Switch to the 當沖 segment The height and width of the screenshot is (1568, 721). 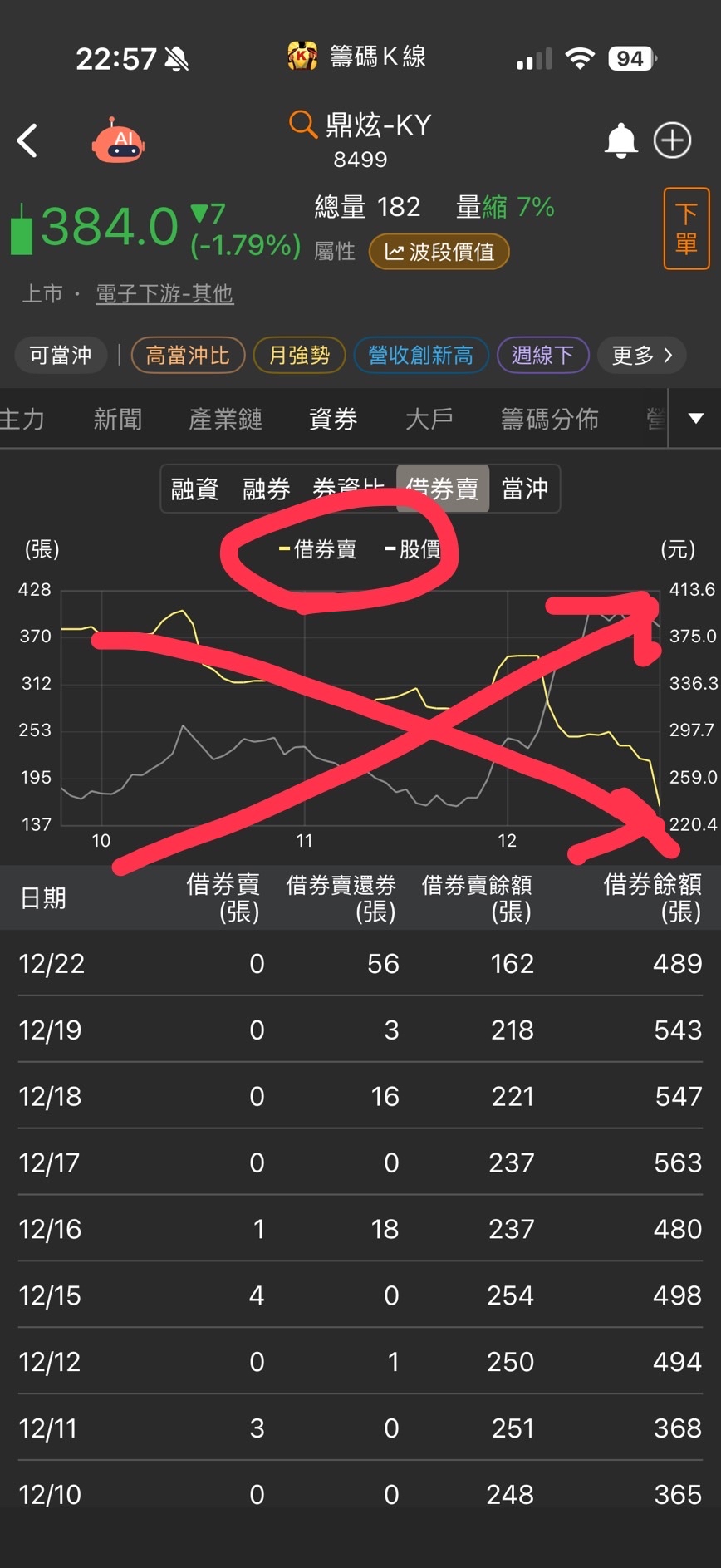(524, 489)
